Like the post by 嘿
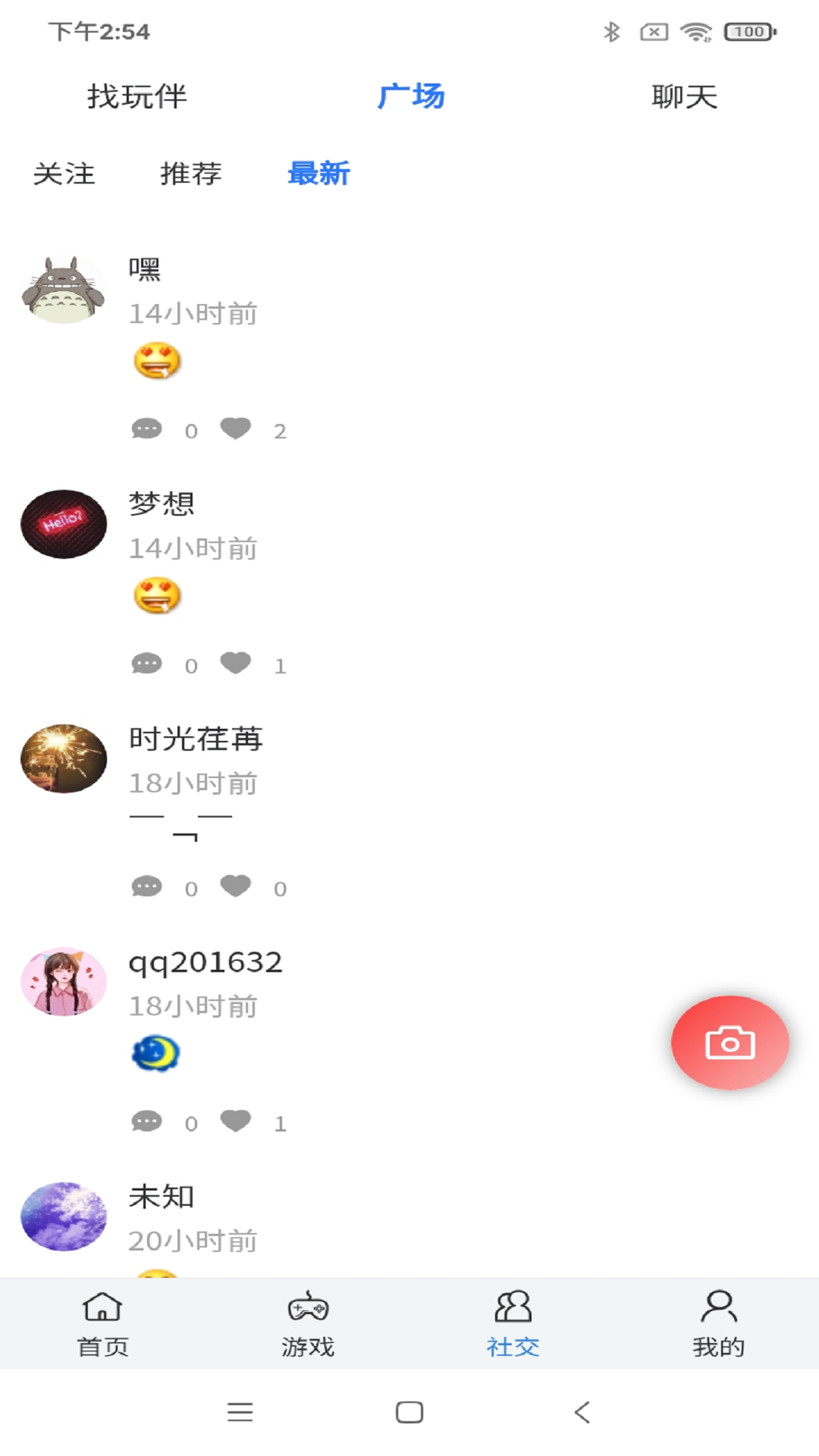The image size is (819, 1456). [x=236, y=429]
